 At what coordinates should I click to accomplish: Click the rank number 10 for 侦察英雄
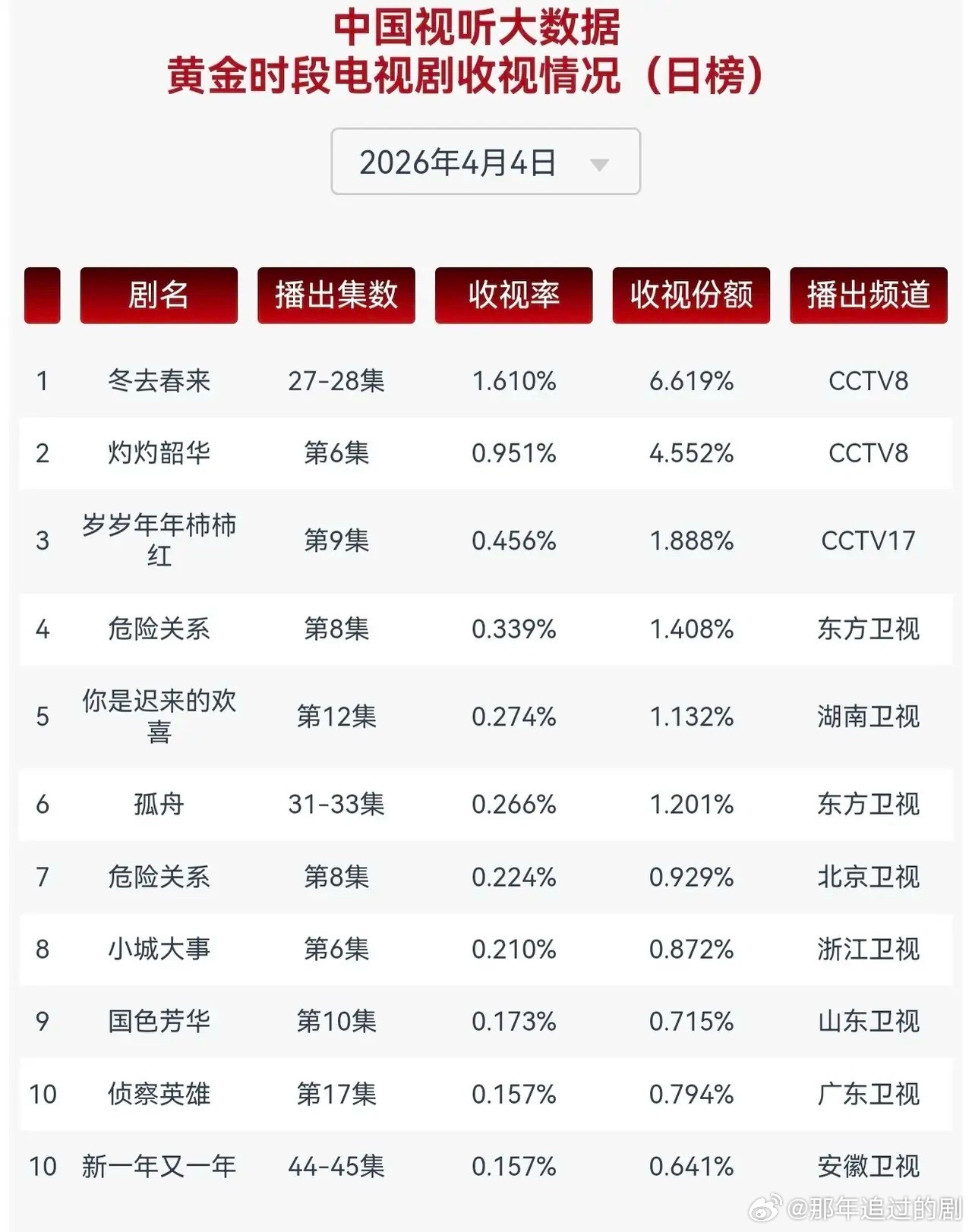coord(43,1094)
